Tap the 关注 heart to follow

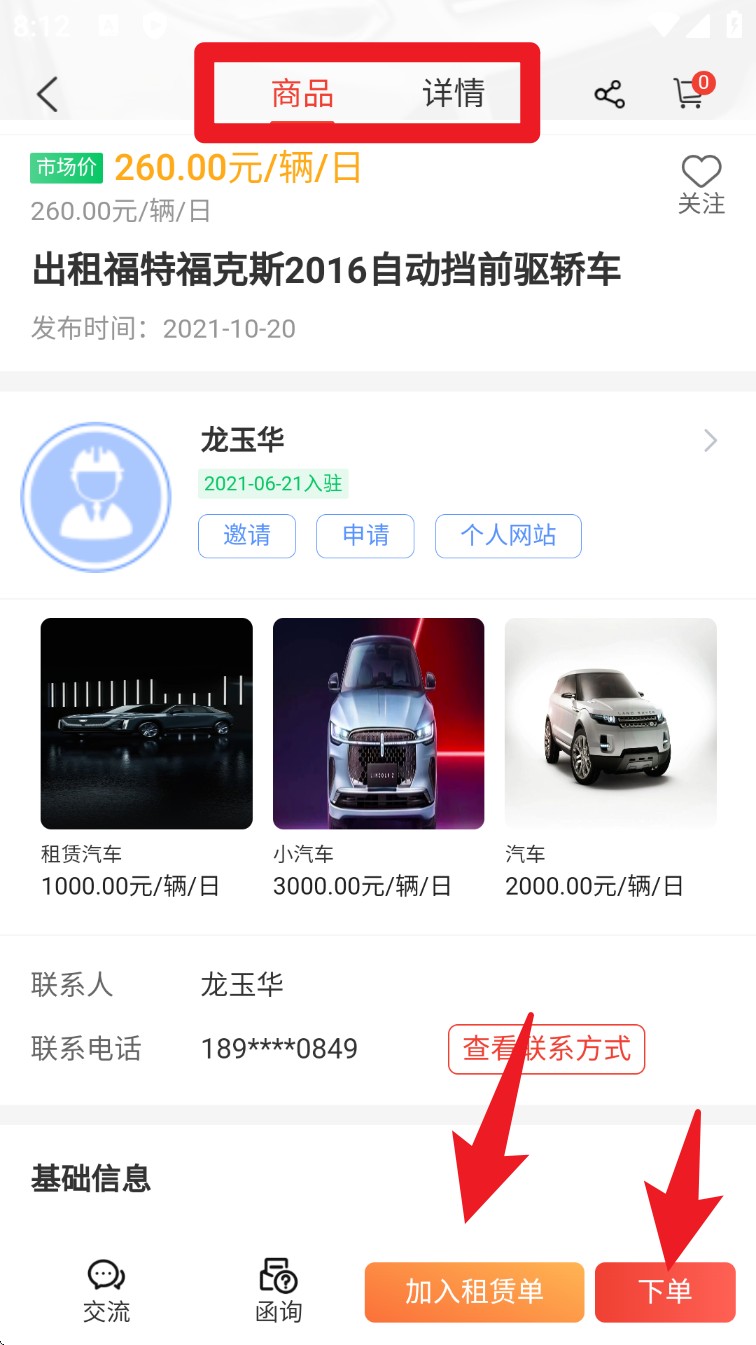coord(701,184)
